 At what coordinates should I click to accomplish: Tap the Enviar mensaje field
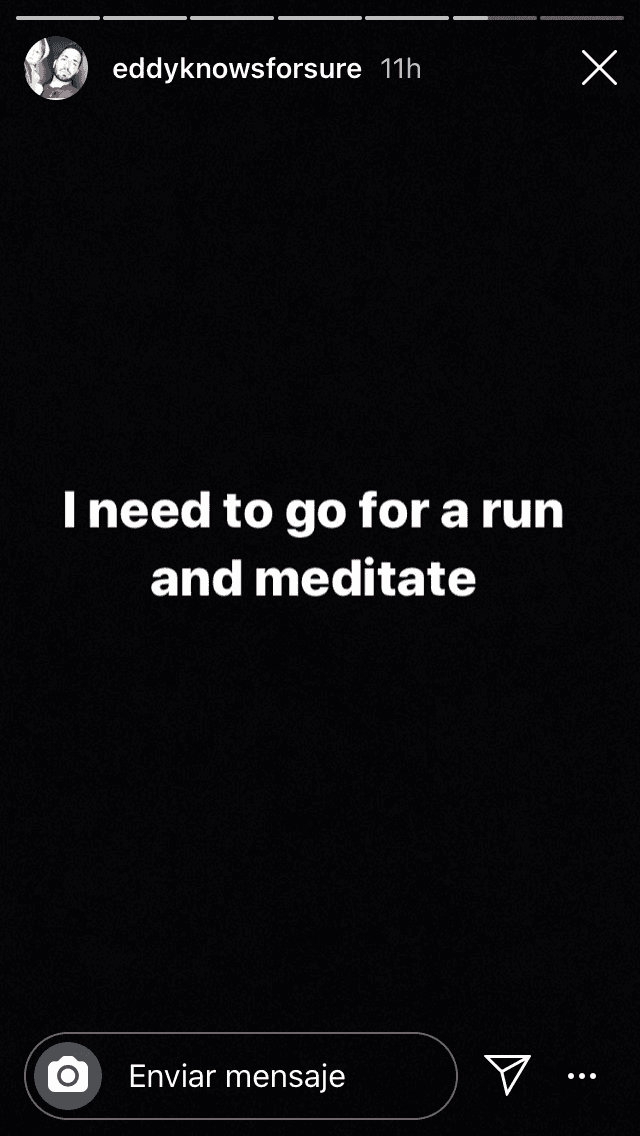tap(270, 1076)
